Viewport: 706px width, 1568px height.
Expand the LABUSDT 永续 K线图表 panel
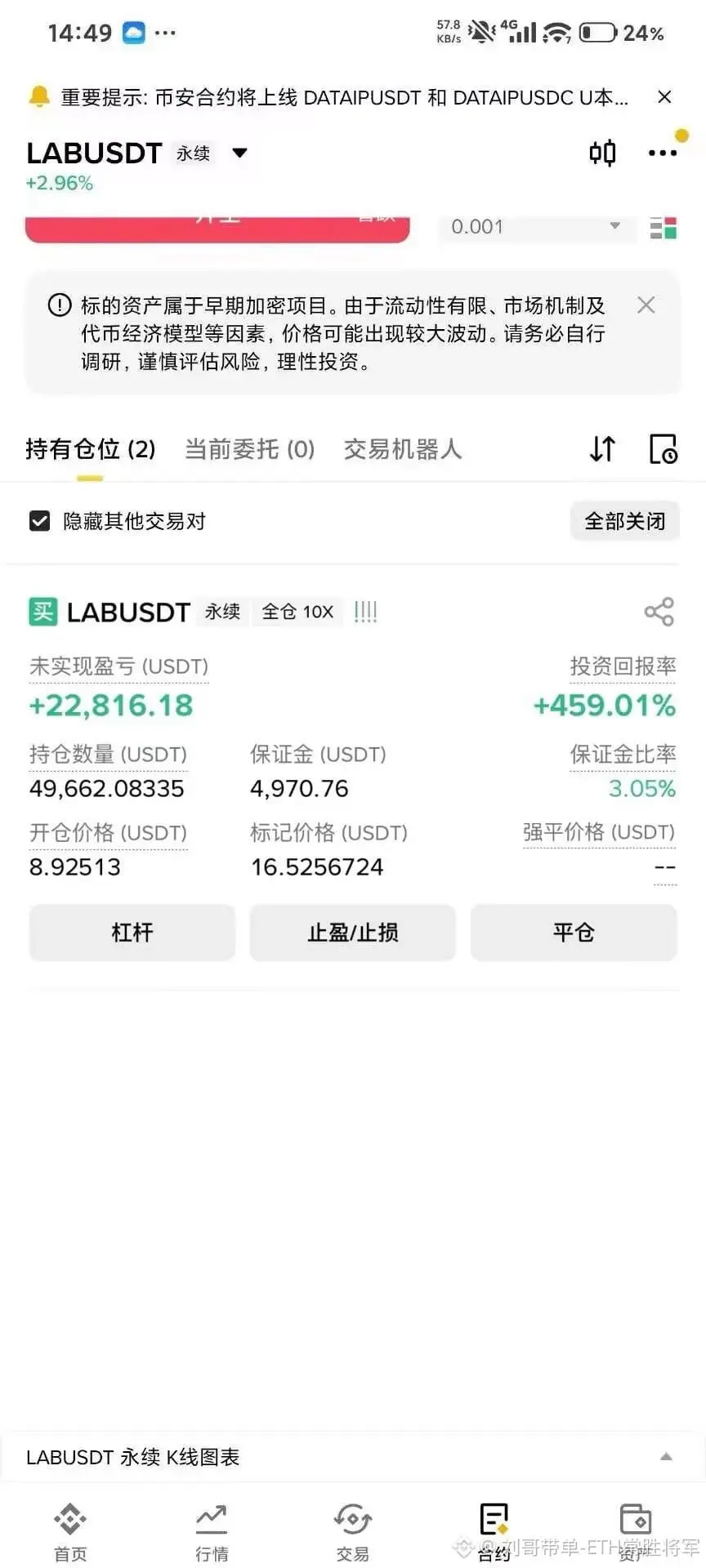click(353, 1457)
